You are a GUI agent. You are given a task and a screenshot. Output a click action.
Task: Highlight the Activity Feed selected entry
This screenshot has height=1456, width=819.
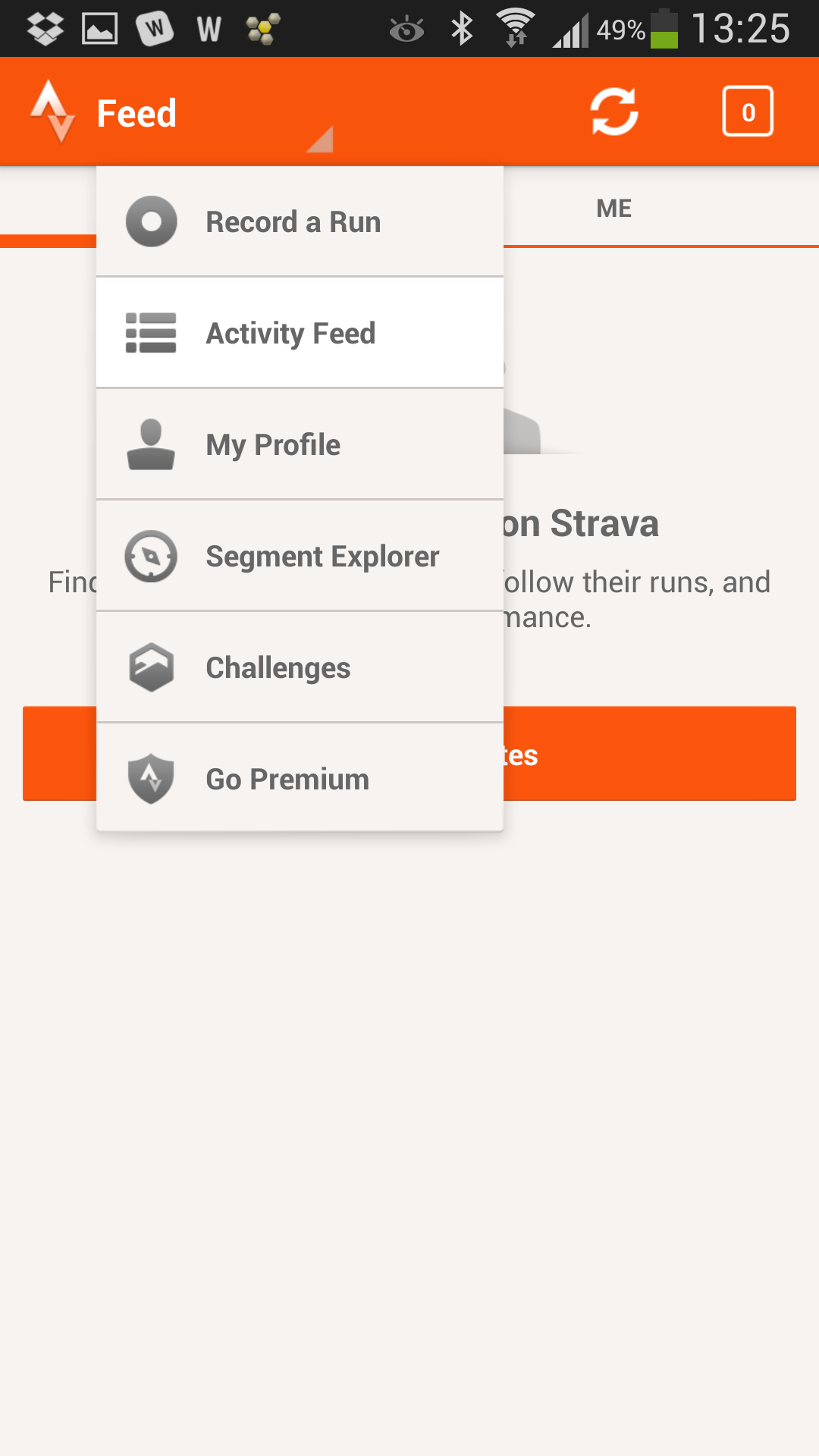click(300, 332)
